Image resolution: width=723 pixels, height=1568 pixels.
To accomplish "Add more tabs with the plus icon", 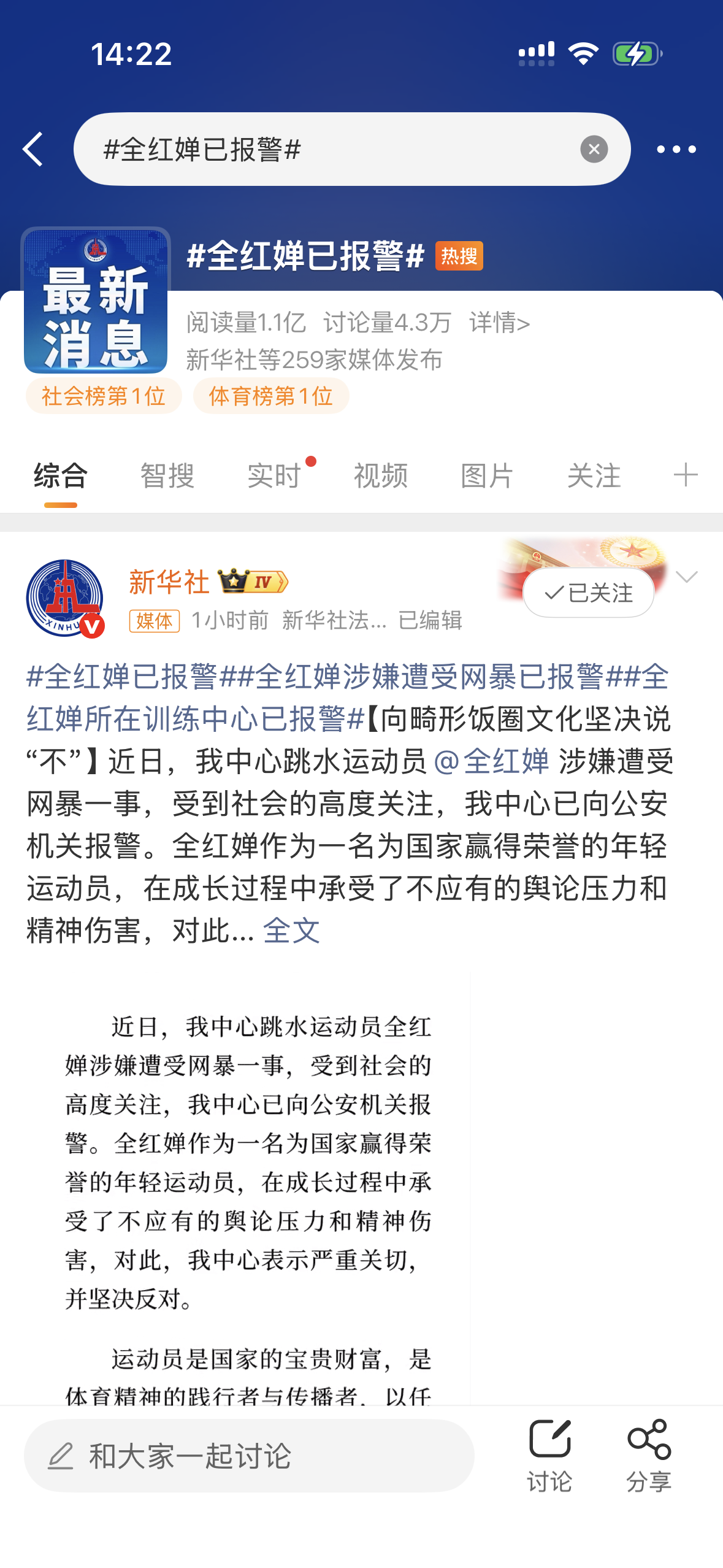I will 685,475.
